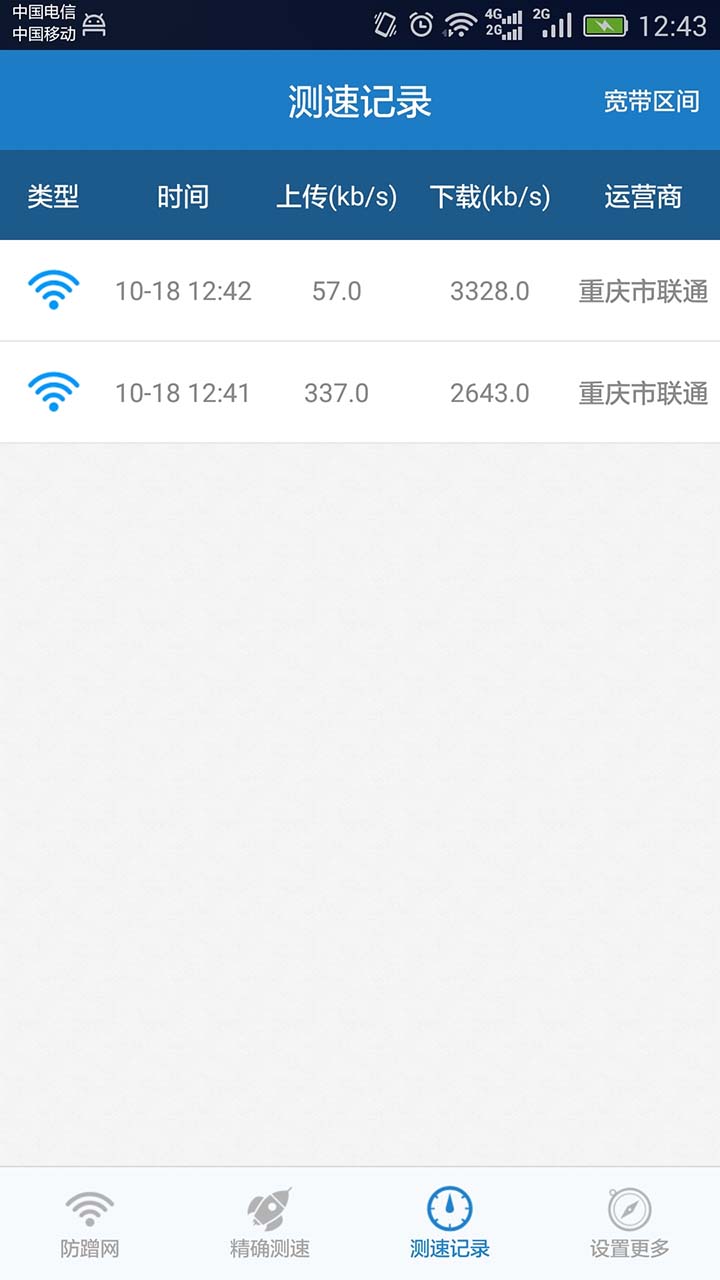Tap the WiFi icon of the 12:41 record

click(54, 392)
